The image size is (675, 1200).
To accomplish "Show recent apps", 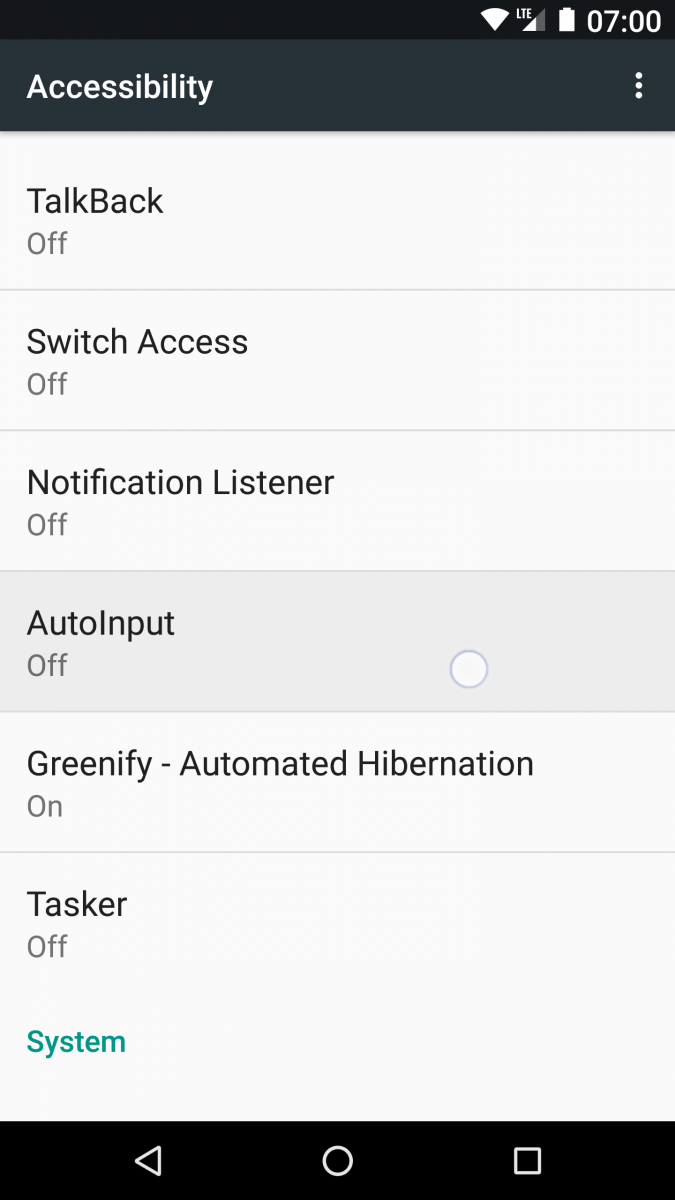I will (x=527, y=1160).
